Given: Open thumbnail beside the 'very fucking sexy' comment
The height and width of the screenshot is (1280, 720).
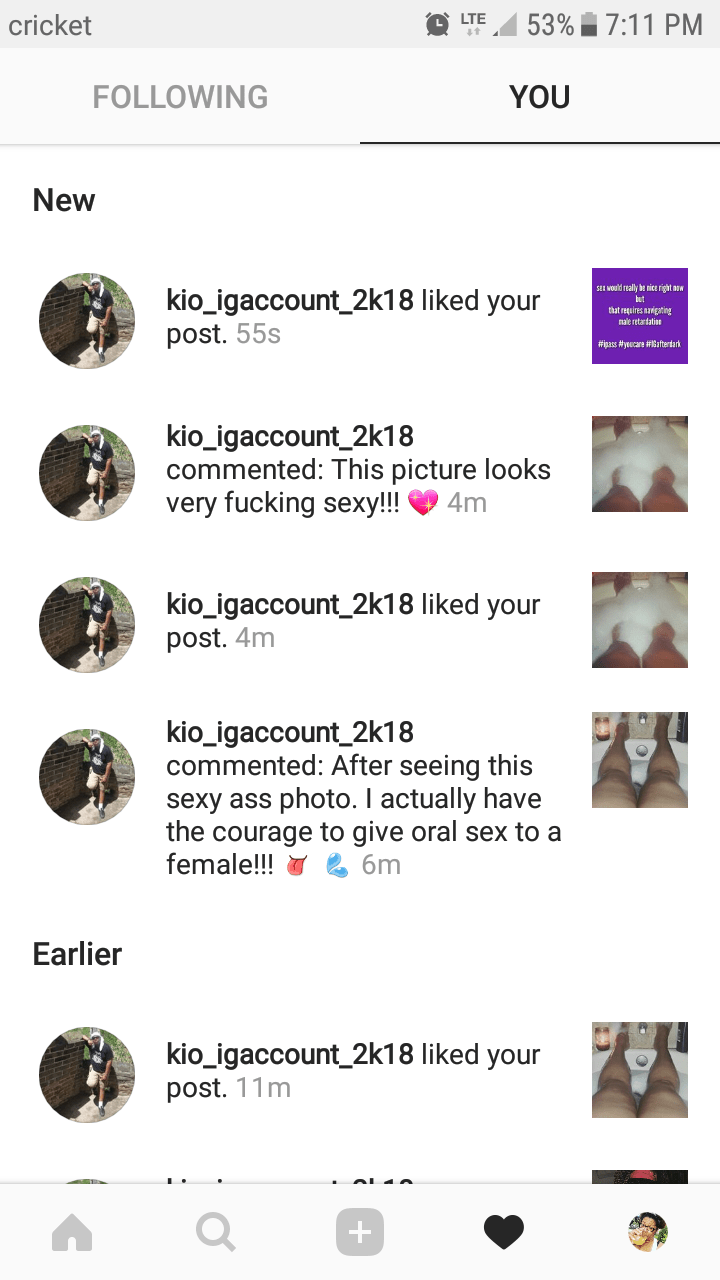Looking at the screenshot, I should click(640, 464).
